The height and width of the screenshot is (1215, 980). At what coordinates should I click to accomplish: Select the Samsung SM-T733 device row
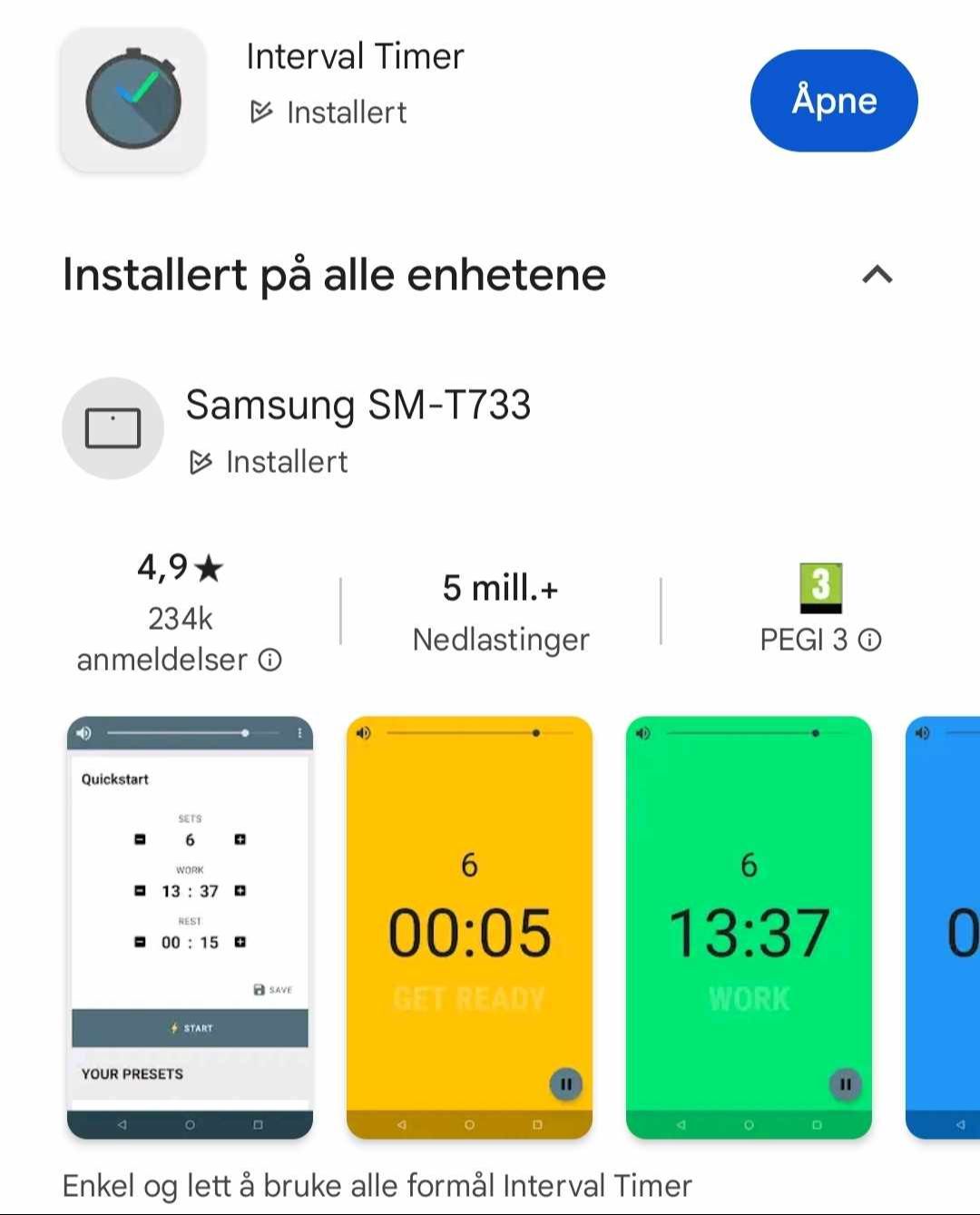(x=358, y=428)
